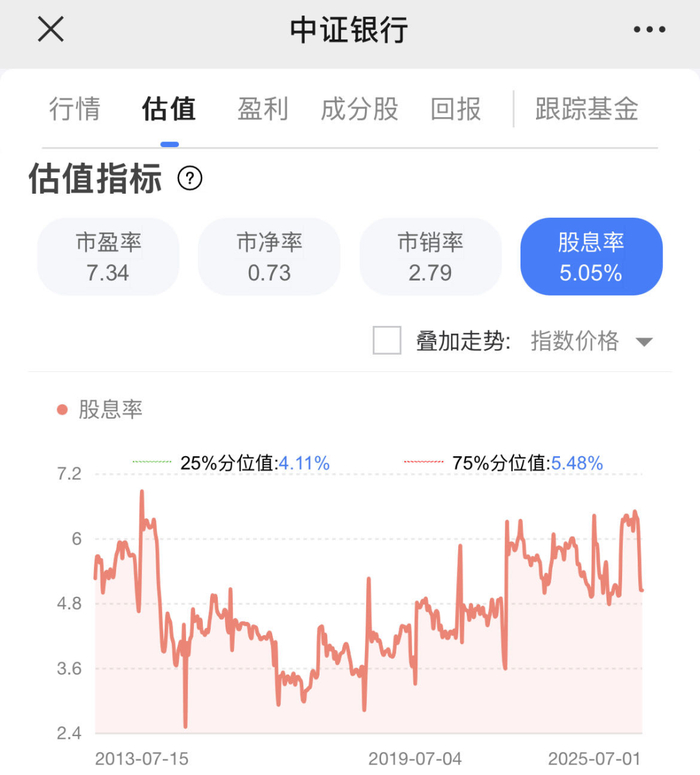Image resolution: width=700 pixels, height=775 pixels.
Task: Select the 市盈率 7.34 chip
Action: (108, 257)
